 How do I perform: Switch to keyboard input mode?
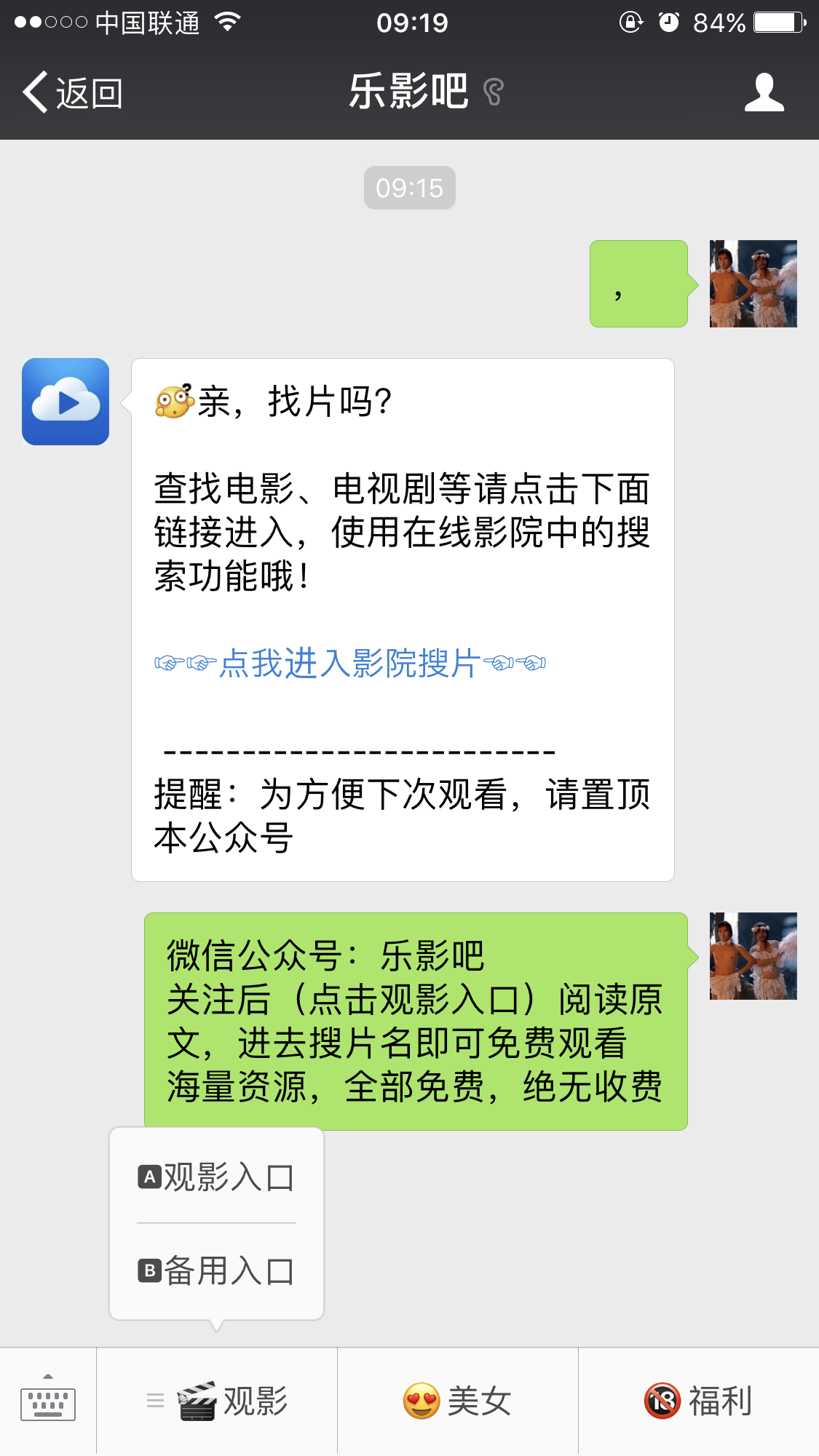(48, 1401)
